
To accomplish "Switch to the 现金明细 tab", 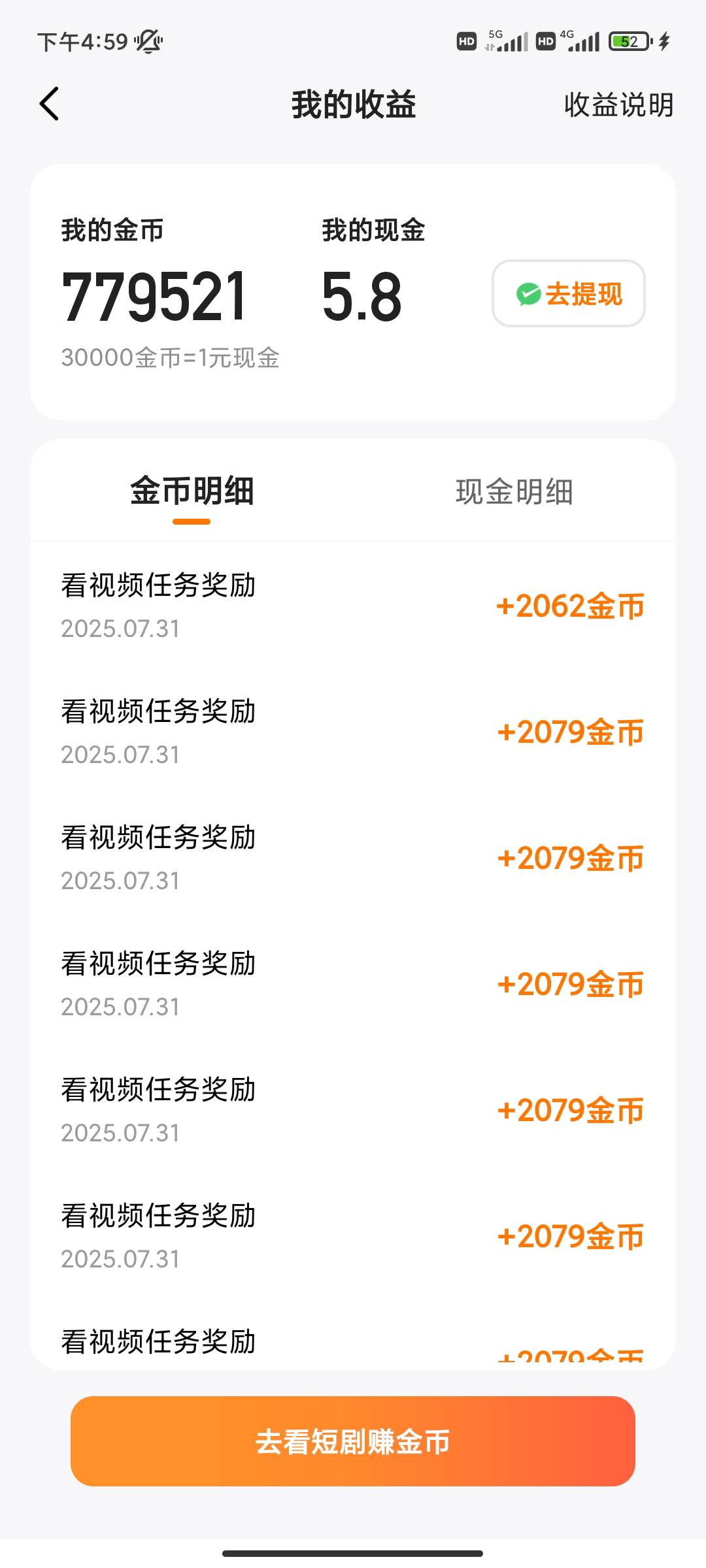I will coord(514,491).
